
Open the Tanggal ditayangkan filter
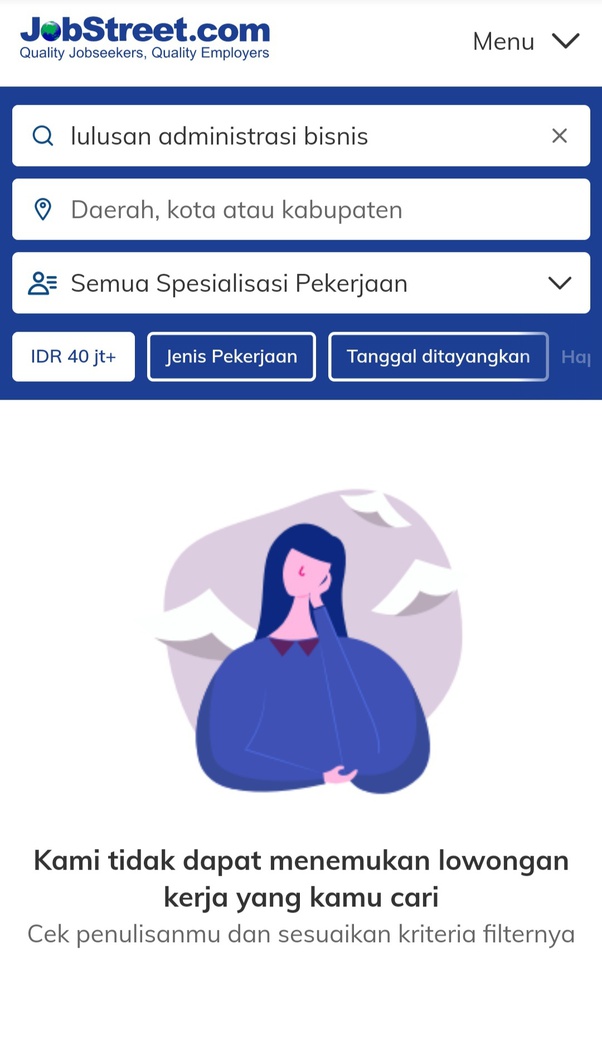(438, 357)
